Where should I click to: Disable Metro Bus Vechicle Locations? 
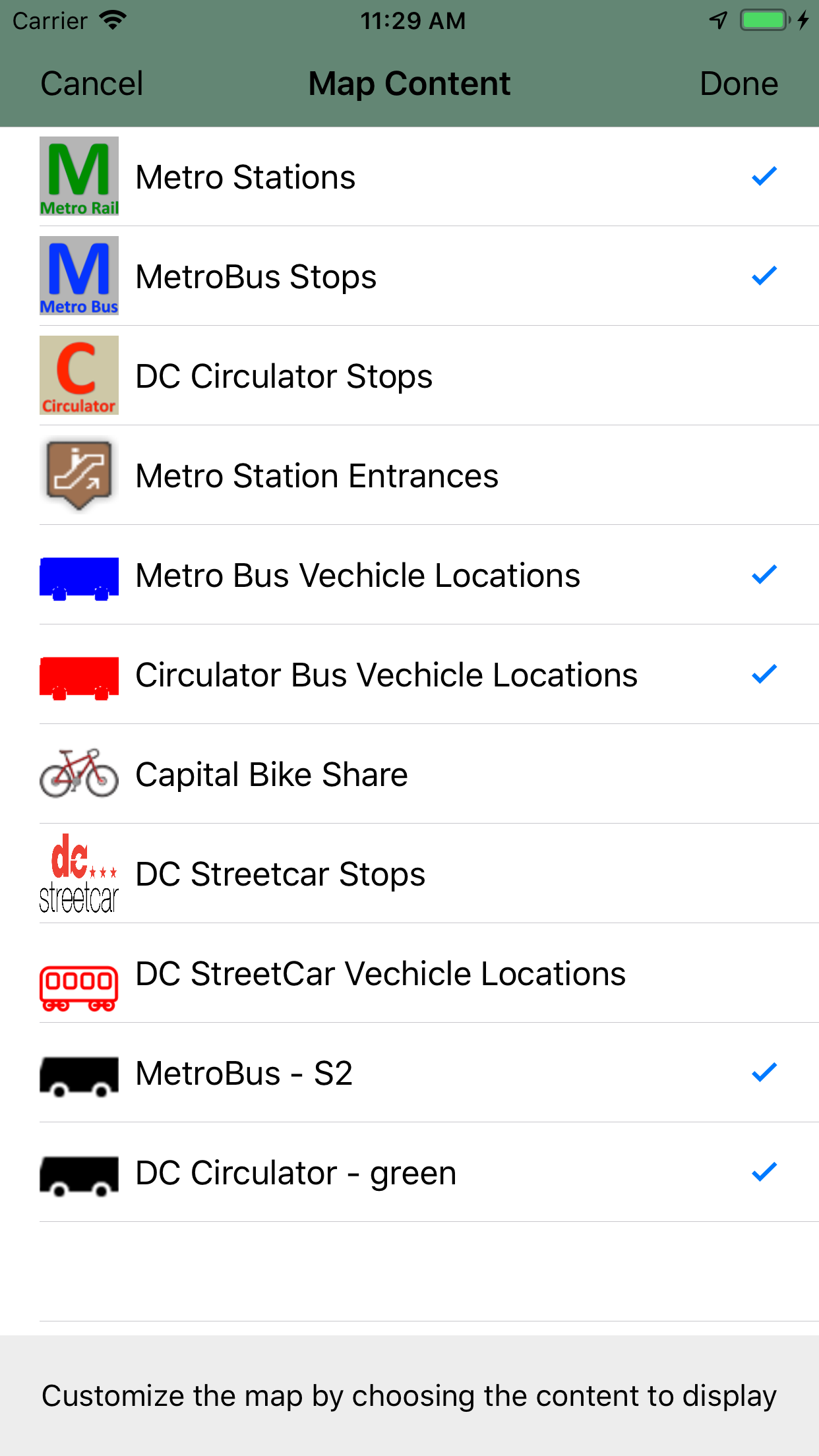click(409, 575)
